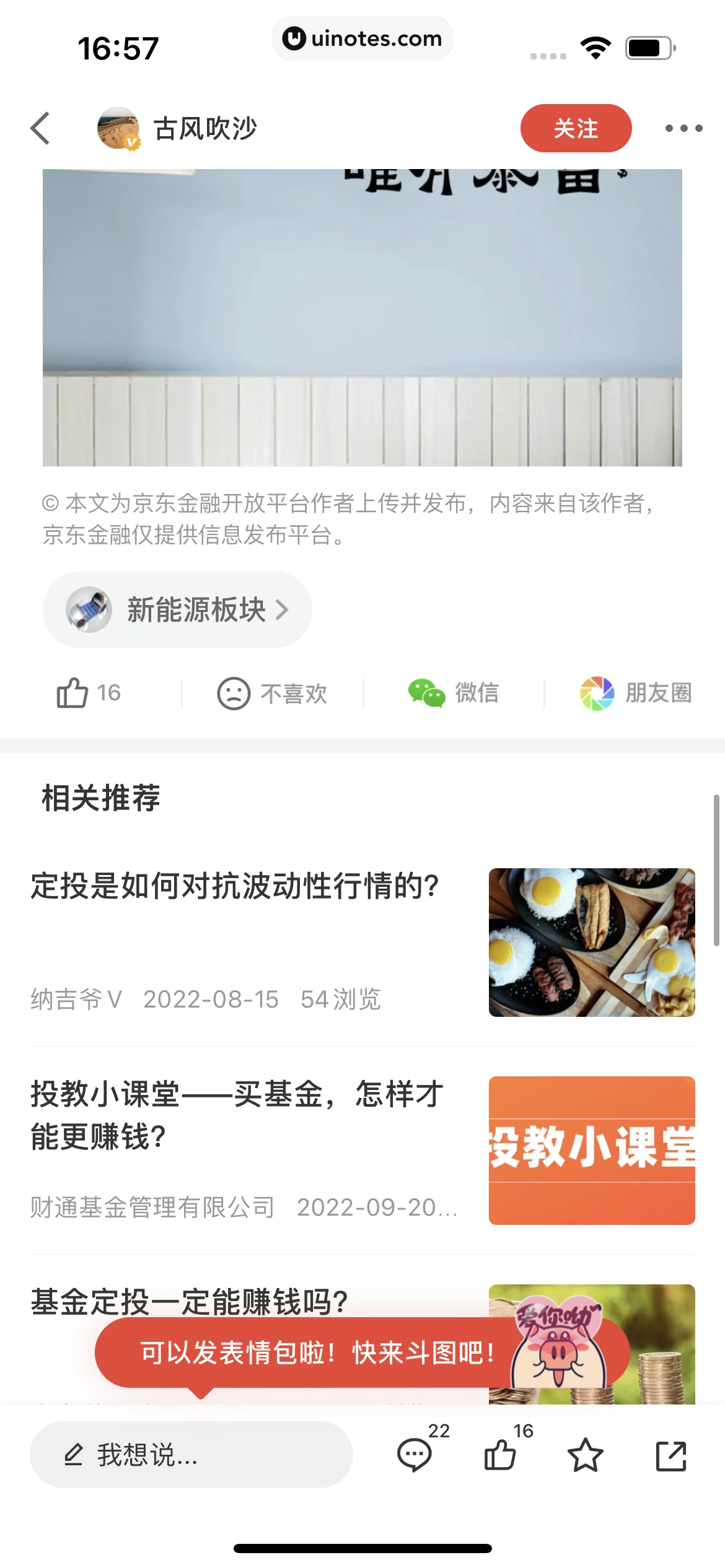This screenshot has height=1568, width=725.
Task: Like the article showing 16 likes below the chip
Action: coord(89,692)
